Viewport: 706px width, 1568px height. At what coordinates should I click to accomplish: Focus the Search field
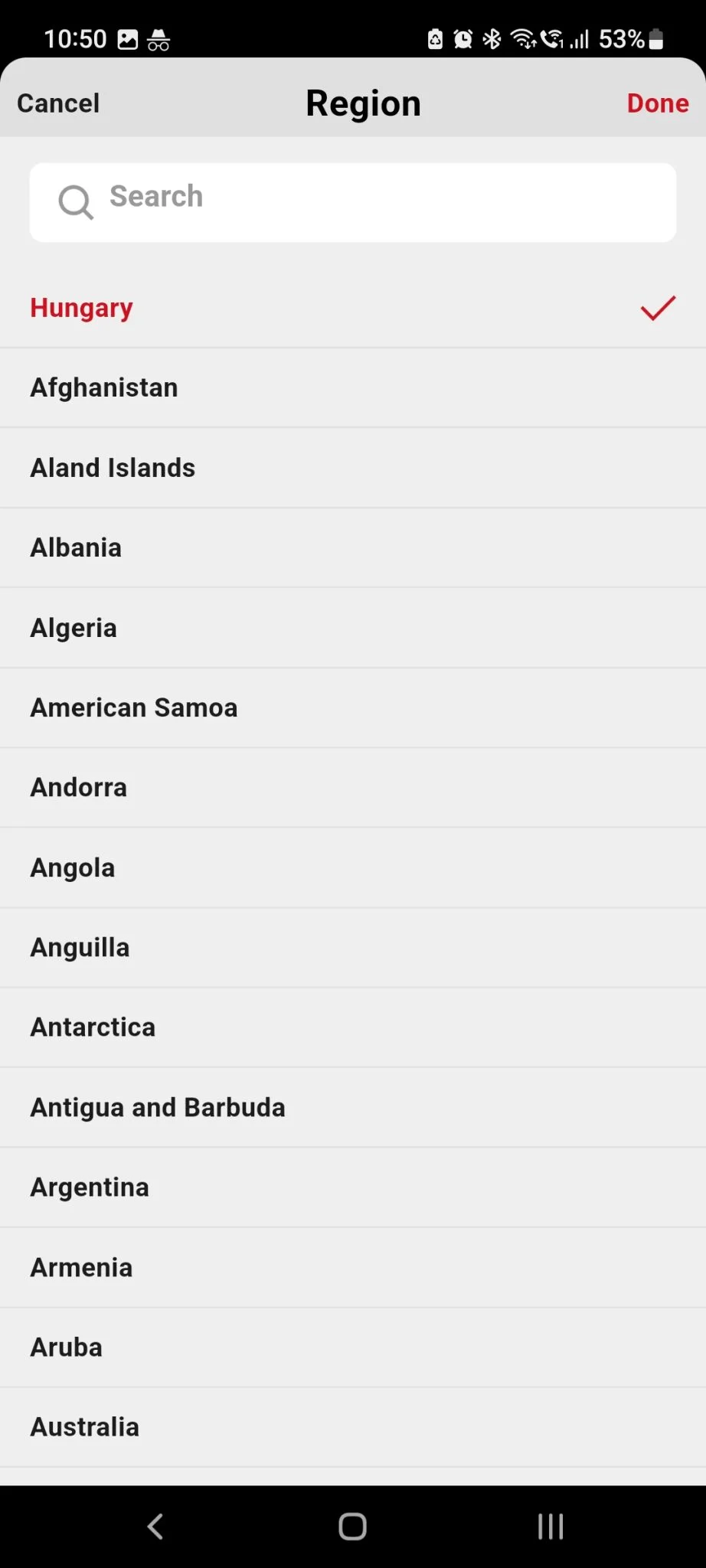[x=352, y=202]
